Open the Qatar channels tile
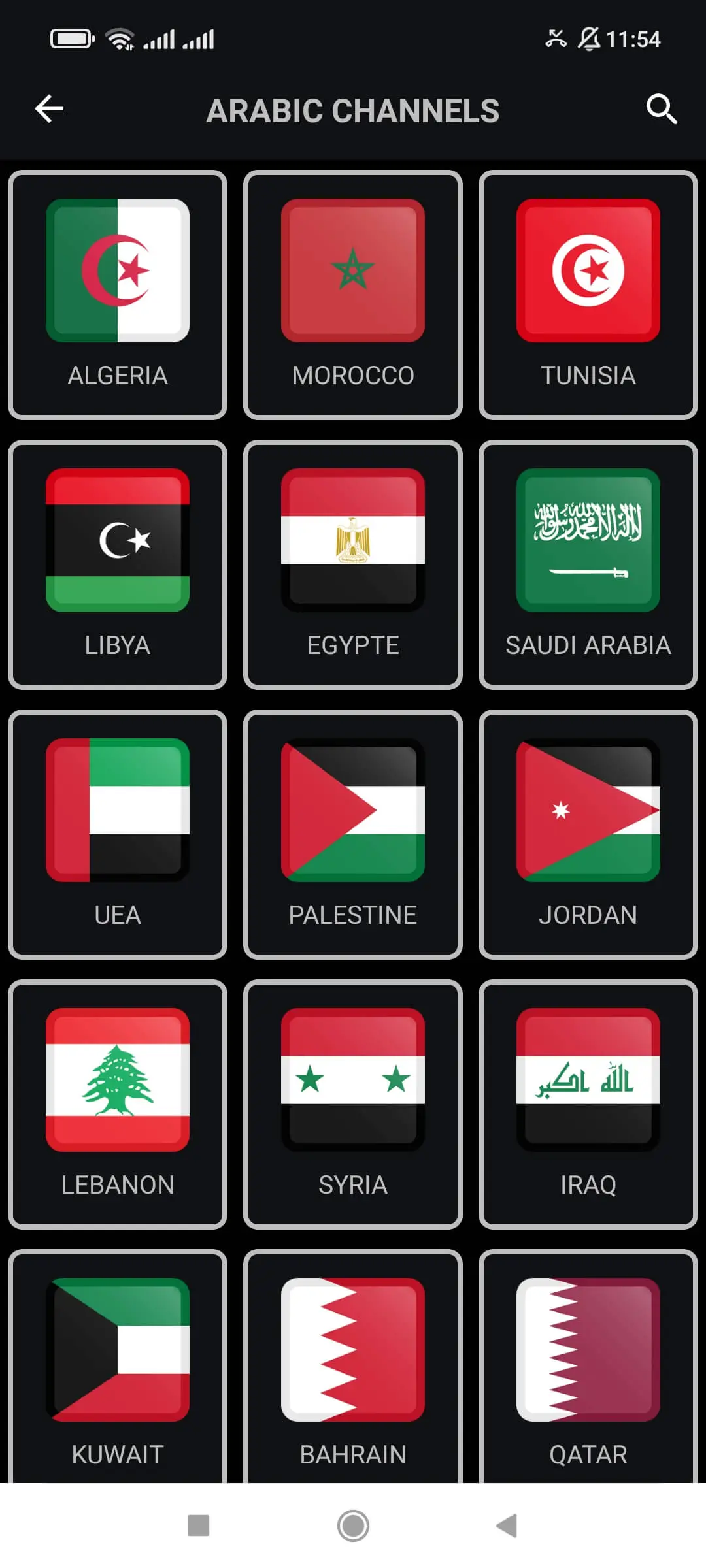The image size is (706, 1568). pos(588,1366)
